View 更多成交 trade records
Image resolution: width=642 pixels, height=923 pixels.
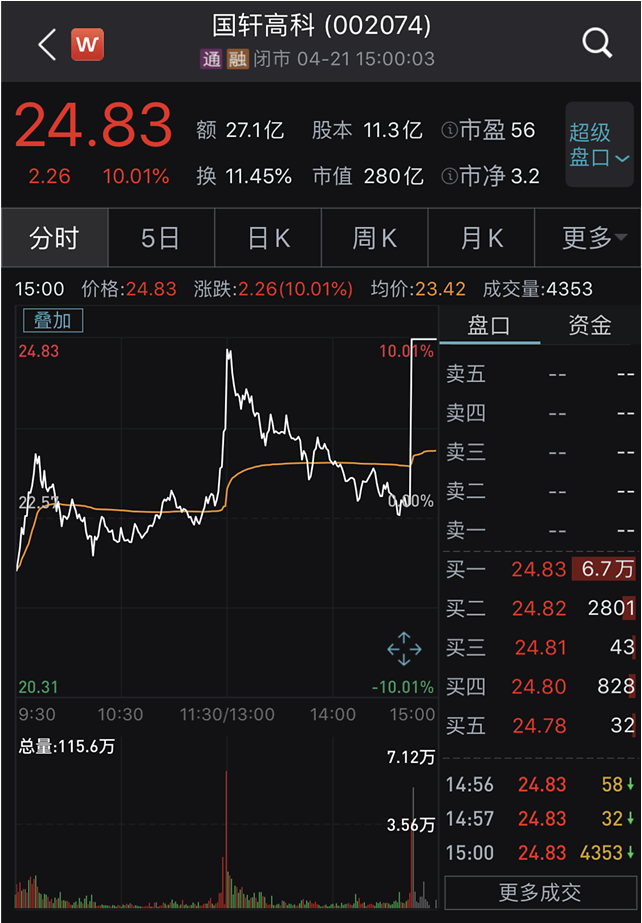tap(540, 893)
